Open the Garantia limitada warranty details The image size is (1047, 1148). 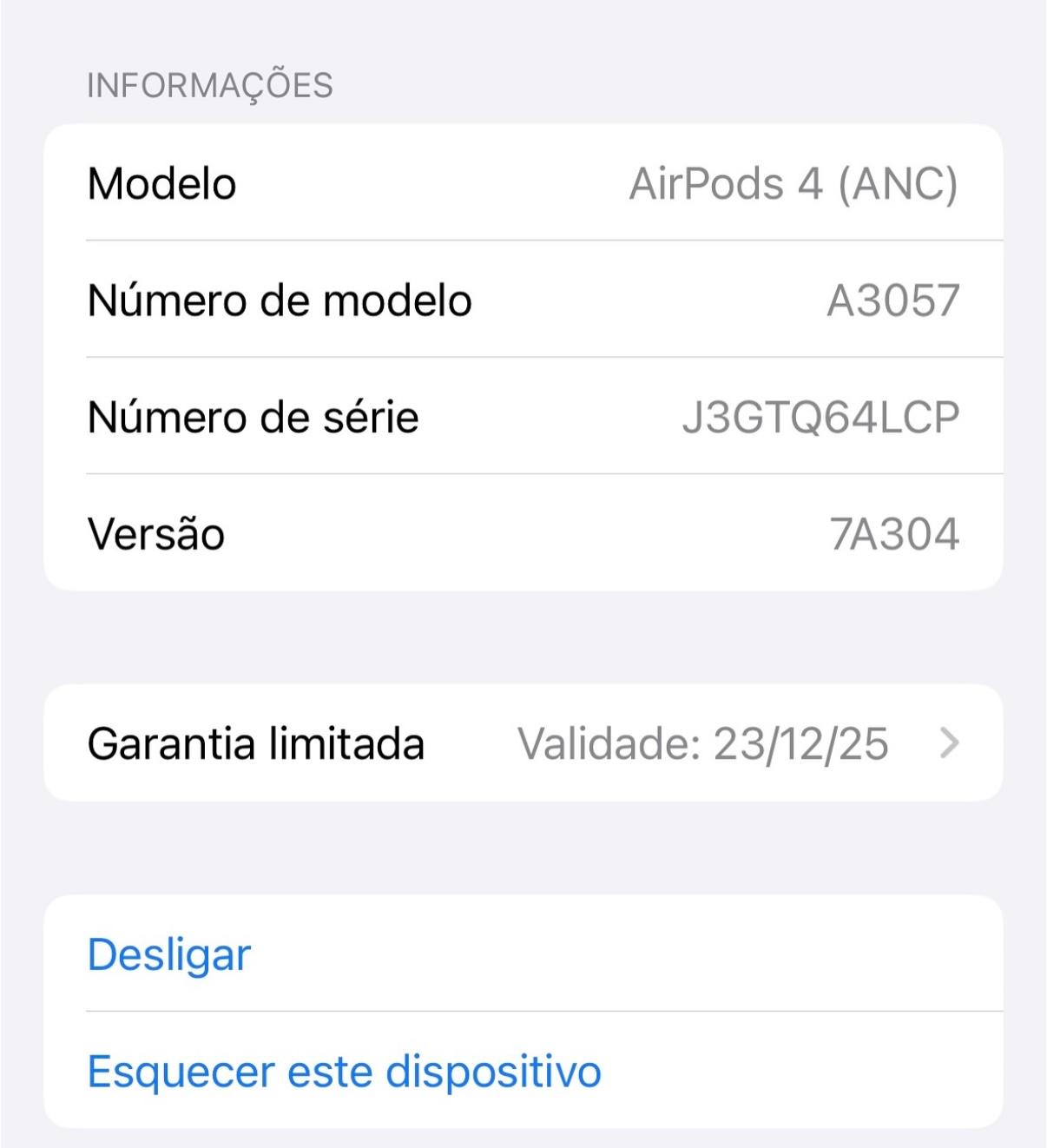click(523, 743)
